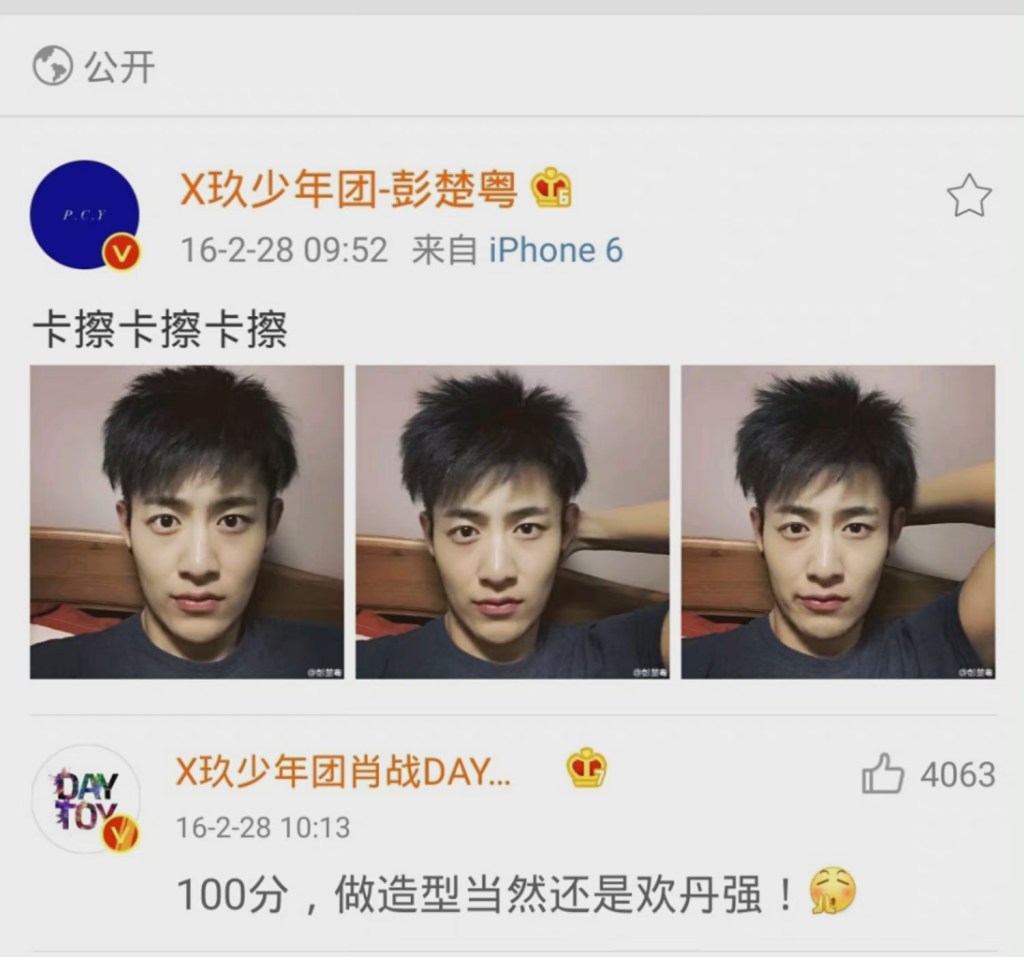The height and width of the screenshot is (957, 1024).
Task: Open the DAY TOY commenter avatar
Action: pos(86,798)
